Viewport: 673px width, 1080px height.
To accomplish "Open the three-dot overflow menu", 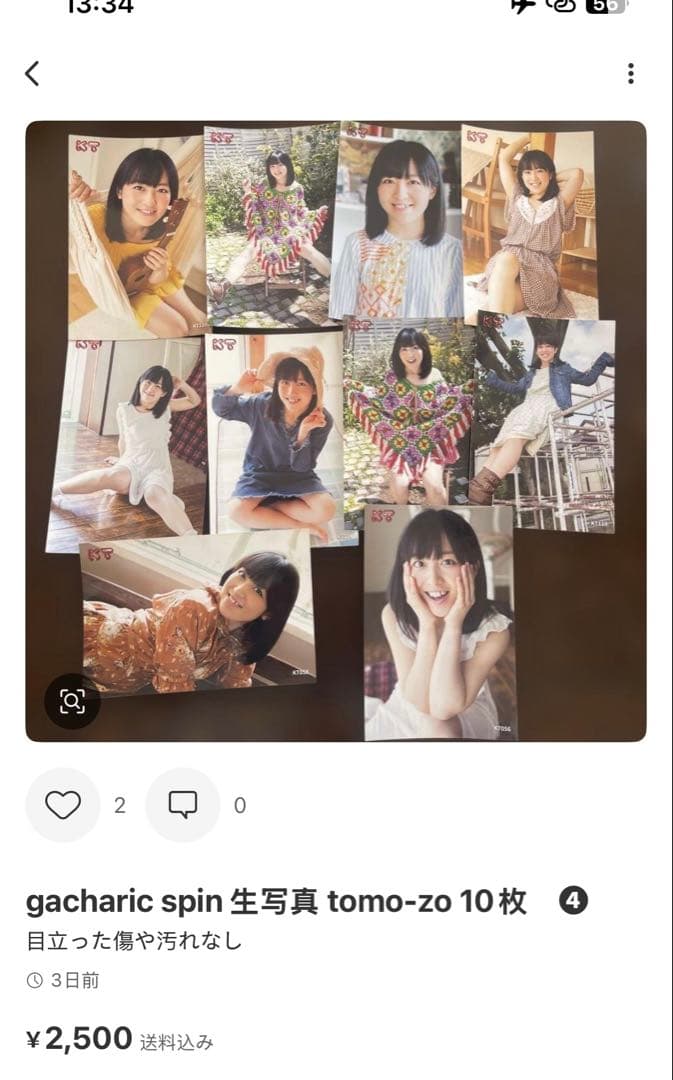I will click(x=630, y=73).
